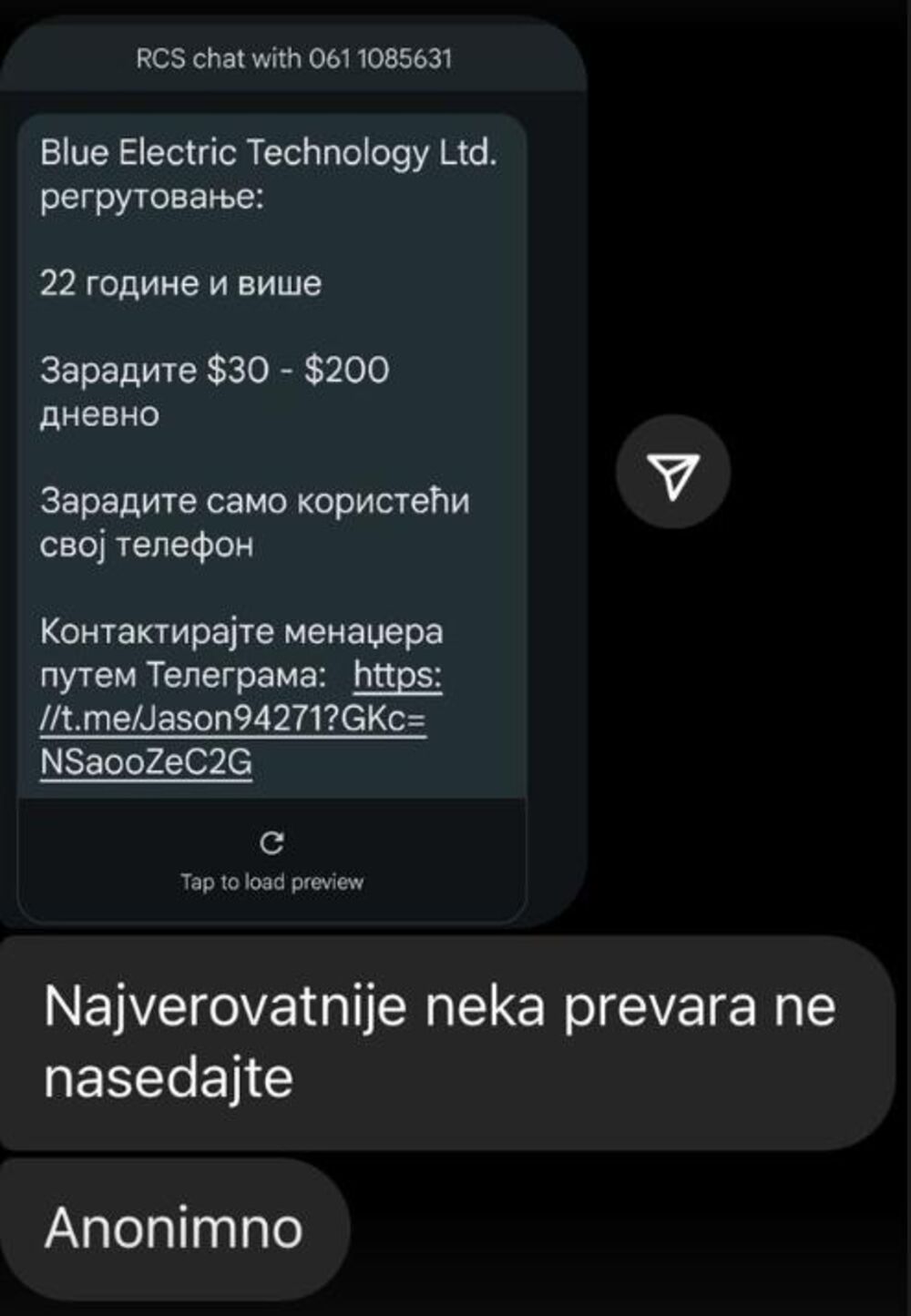Tap the phone number 061 1085631 in header
Viewport: 911px width, 1316px height.
click(384, 60)
